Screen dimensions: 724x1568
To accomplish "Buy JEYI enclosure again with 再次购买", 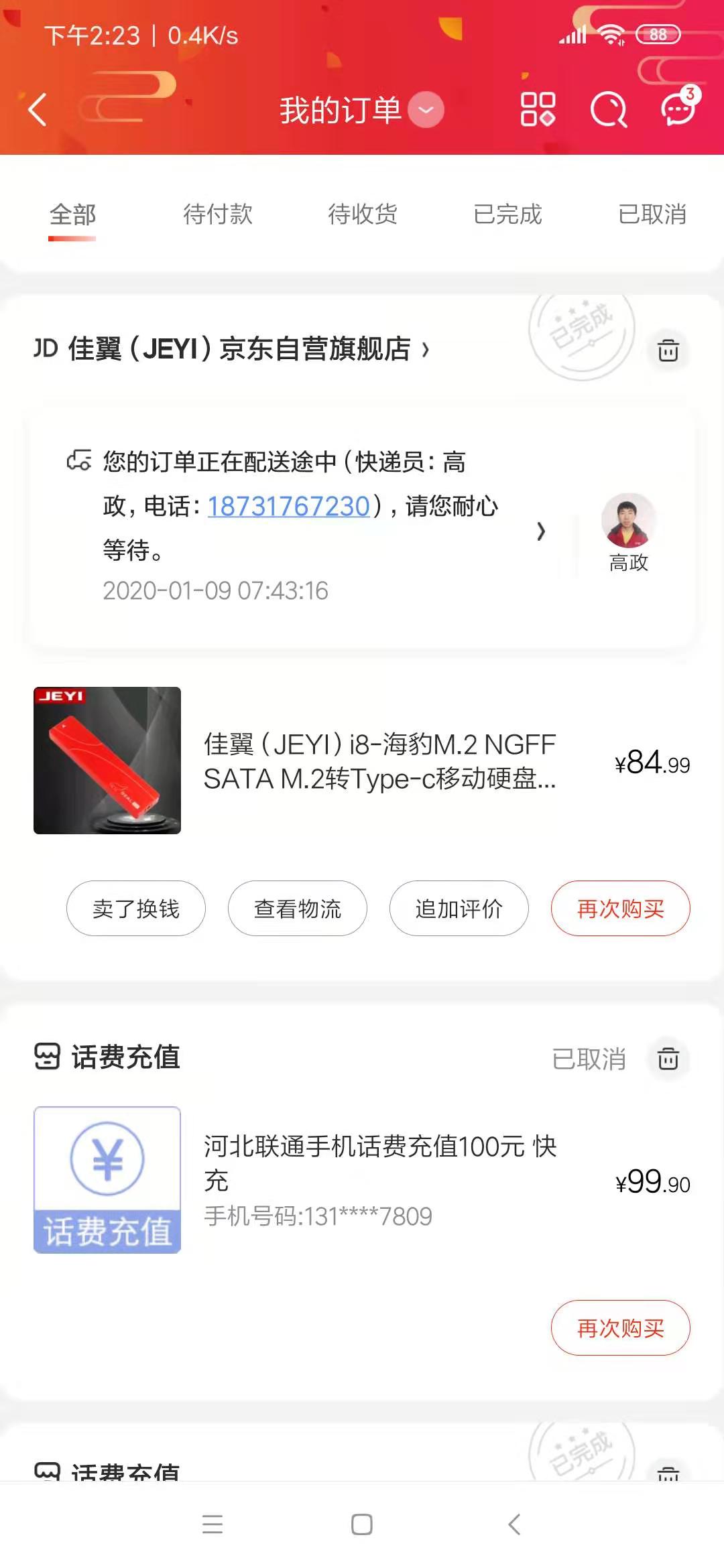I will point(621,909).
